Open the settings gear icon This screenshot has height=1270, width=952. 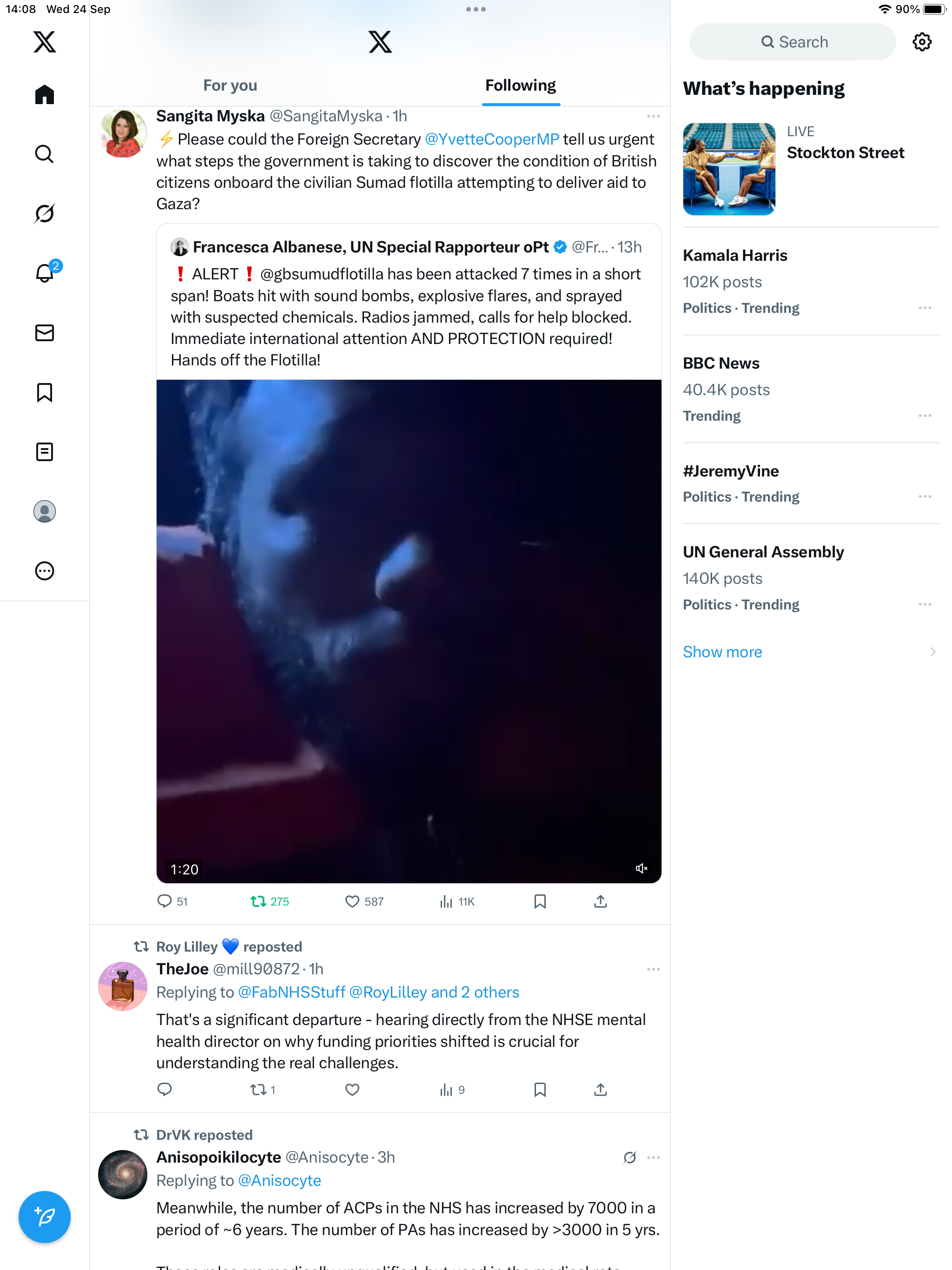922,42
